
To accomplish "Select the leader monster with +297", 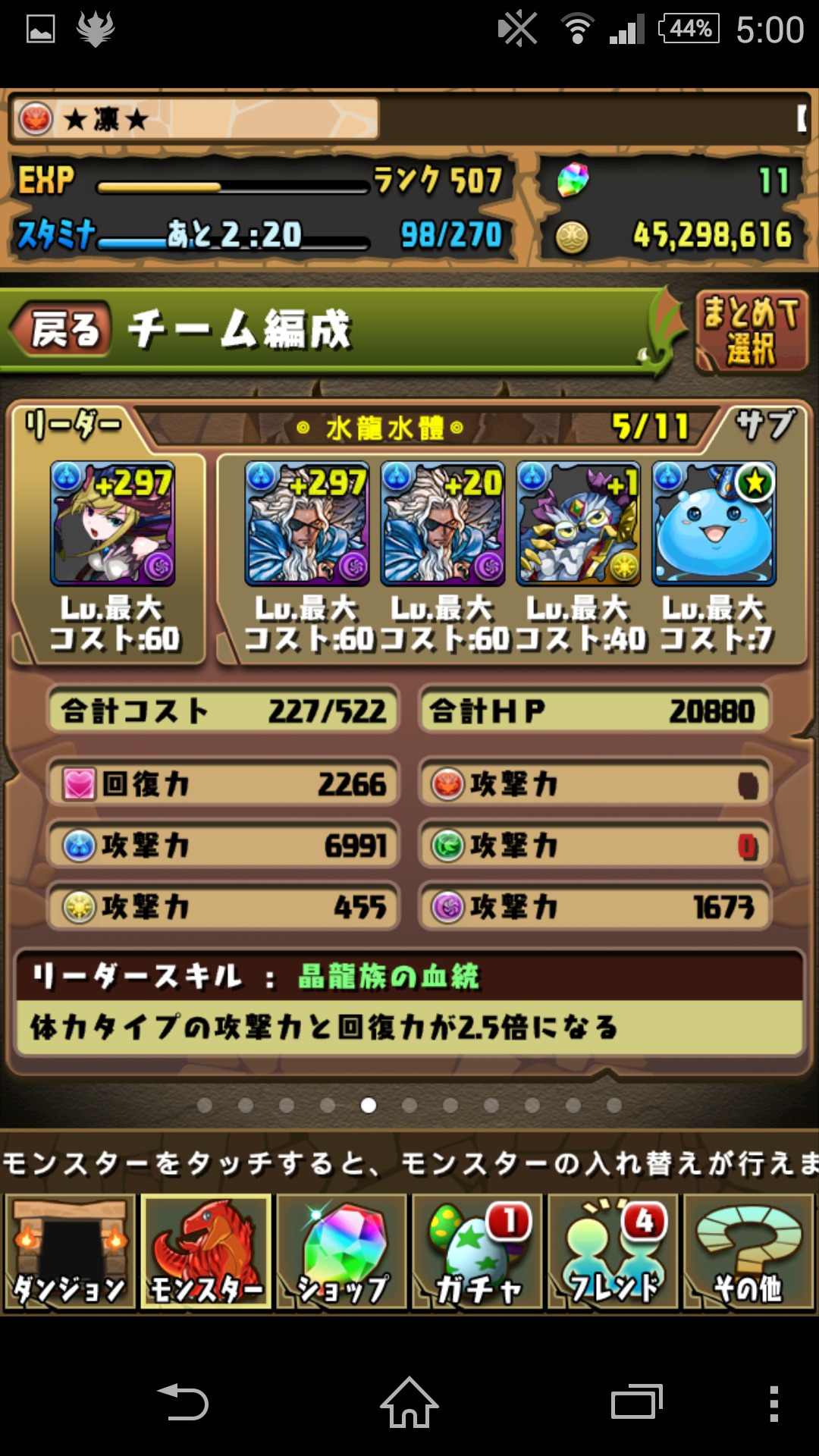I will click(x=113, y=523).
